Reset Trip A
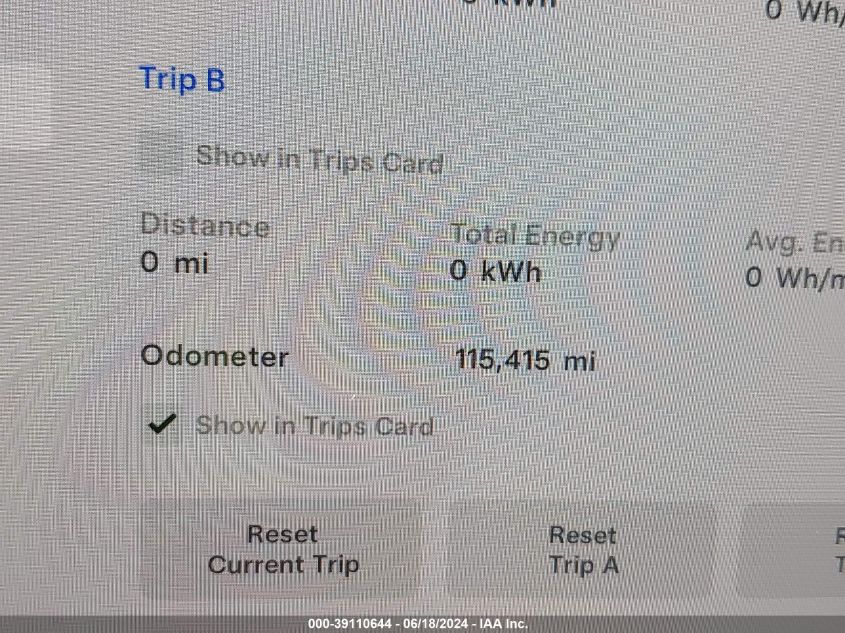Screen dimensions: 845x633 (x=583, y=550)
